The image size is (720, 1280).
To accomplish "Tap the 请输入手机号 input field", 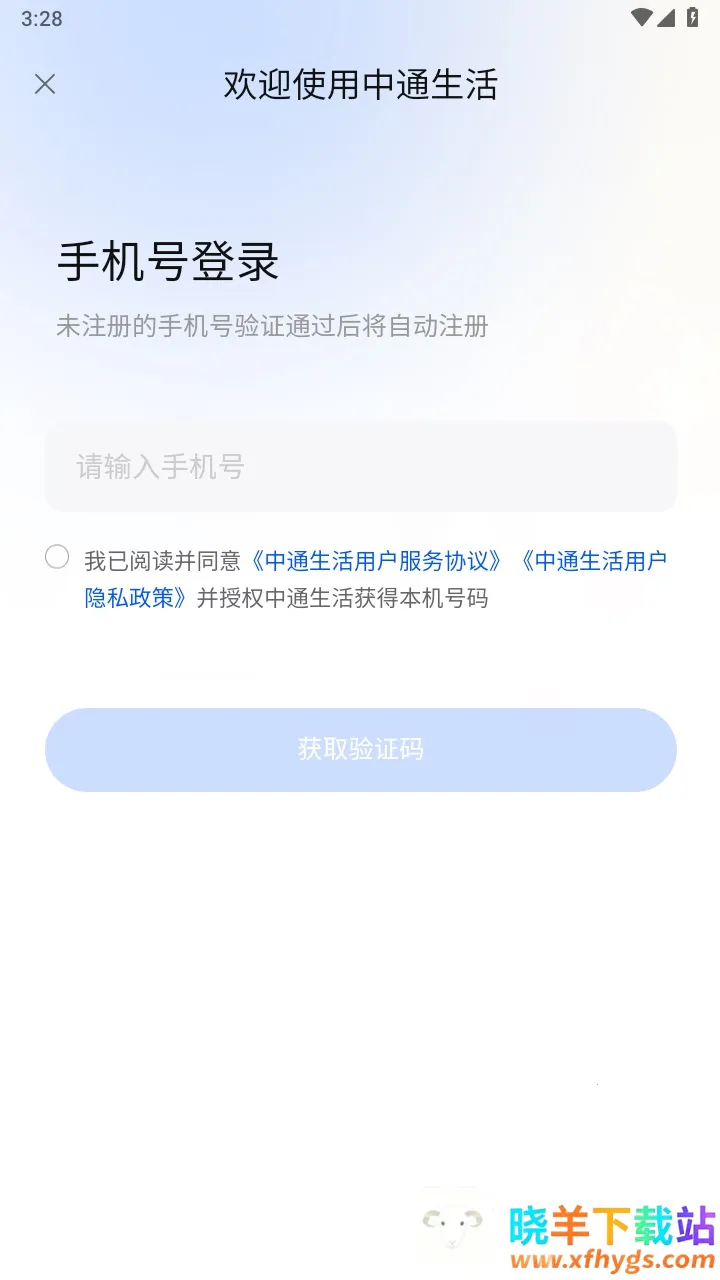I will pos(360,466).
